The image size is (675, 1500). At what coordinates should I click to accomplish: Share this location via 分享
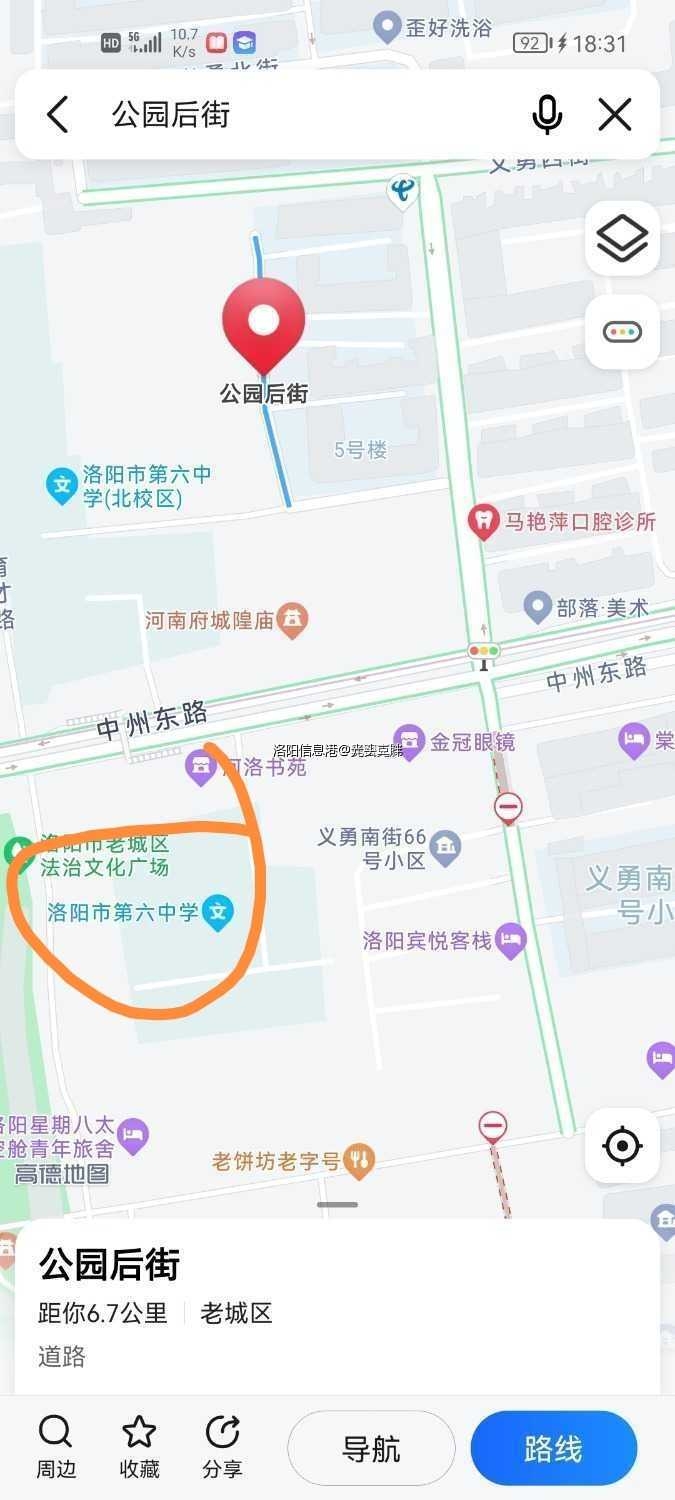click(x=222, y=1447)
